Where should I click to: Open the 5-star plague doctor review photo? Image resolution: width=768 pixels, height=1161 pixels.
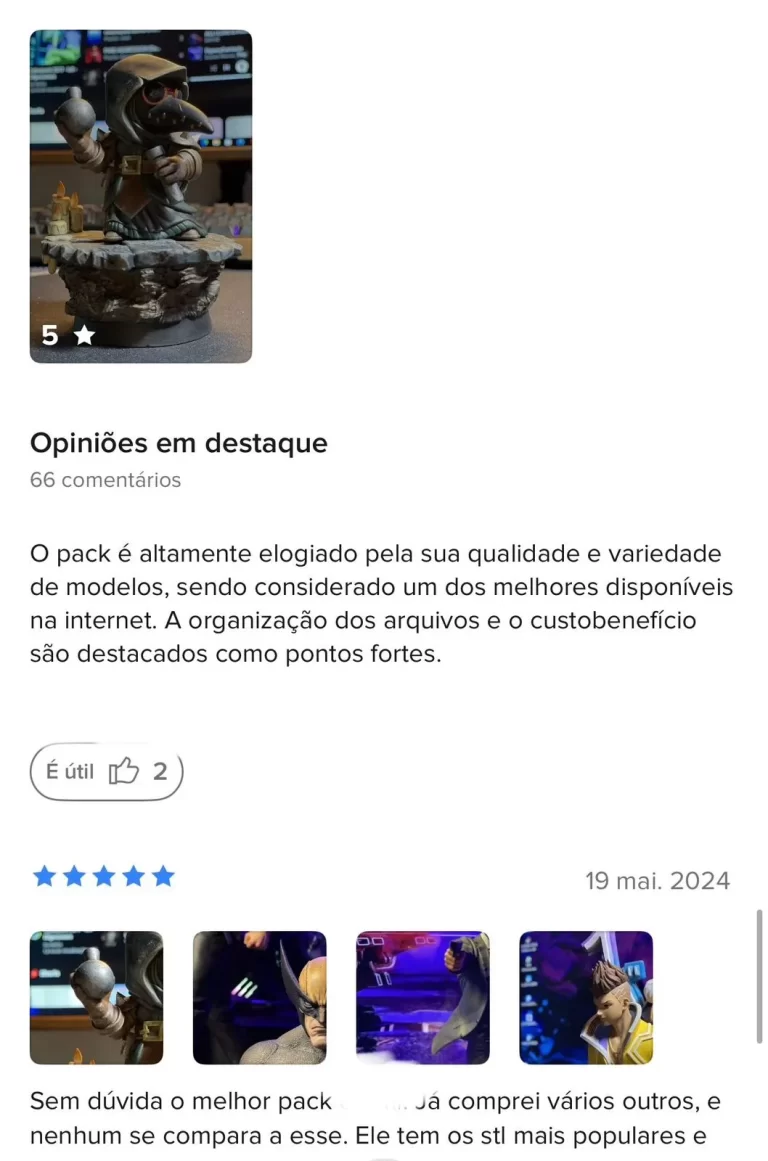(141, 196)
